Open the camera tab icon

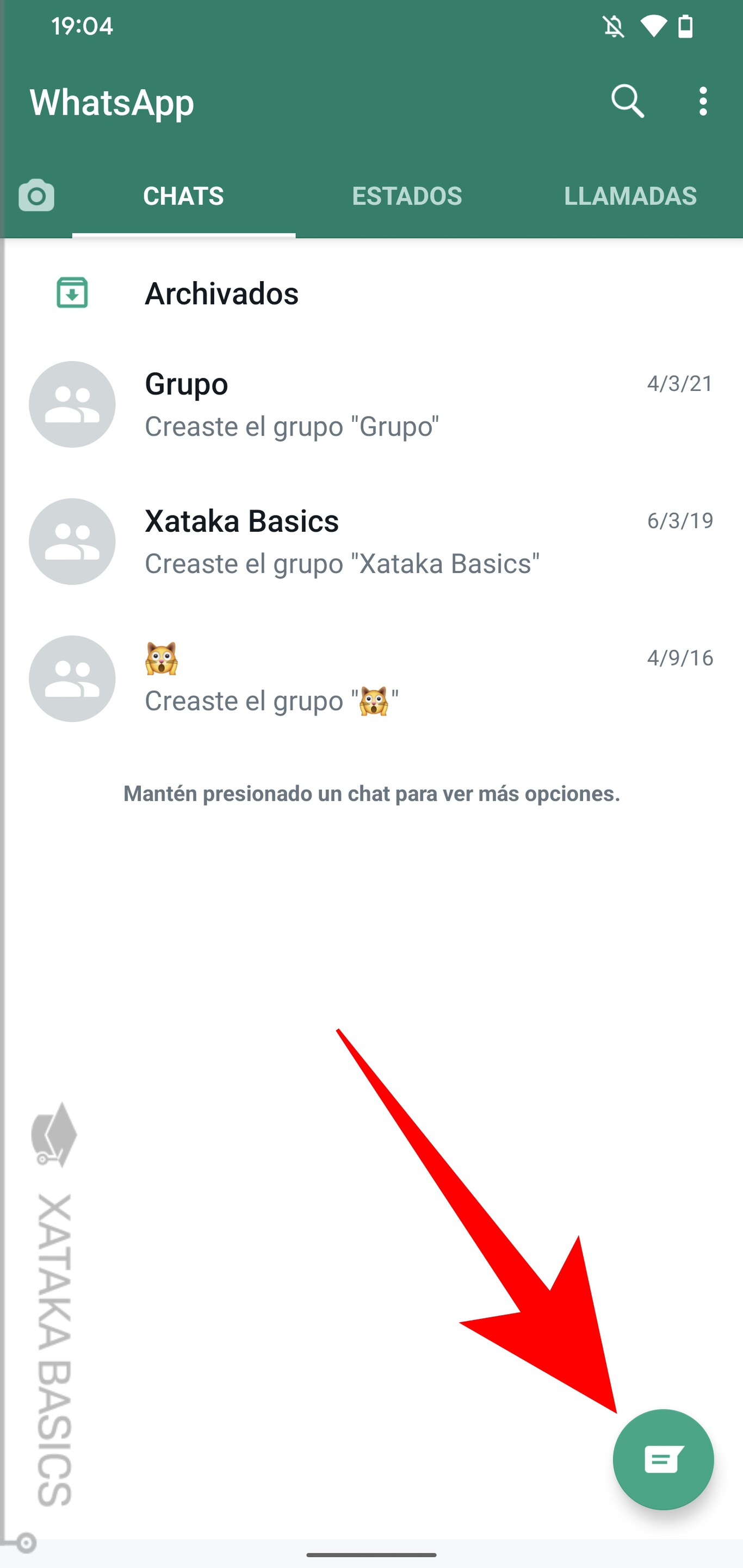point(36,196)
